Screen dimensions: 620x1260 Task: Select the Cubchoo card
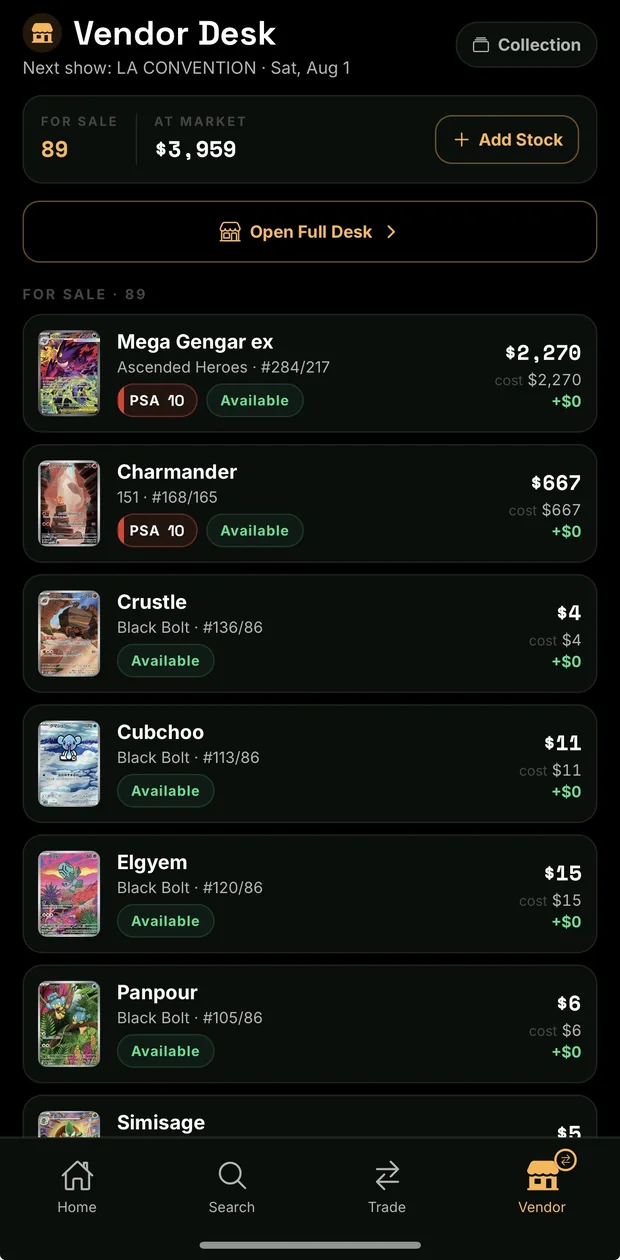pos(310,763)
